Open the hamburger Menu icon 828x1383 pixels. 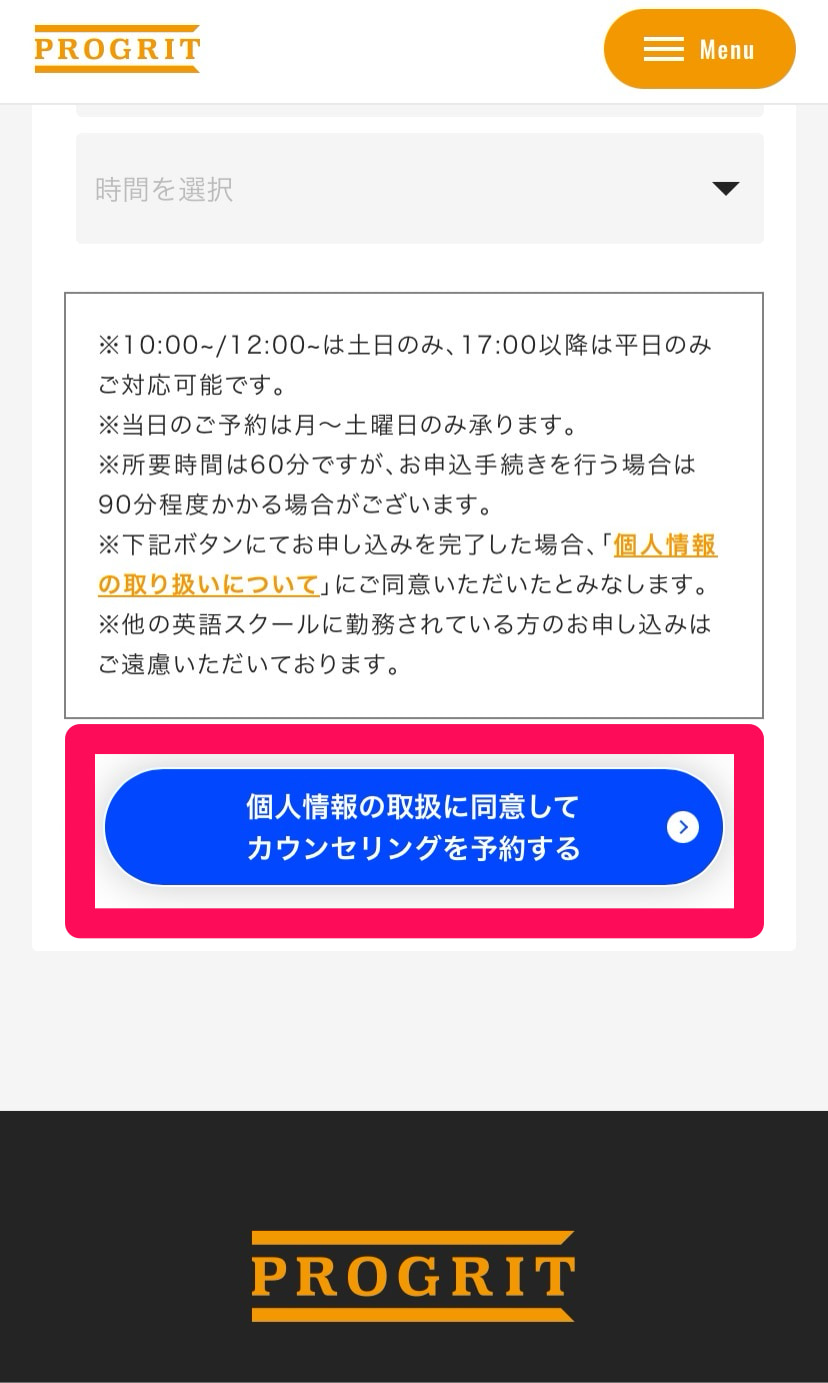[664, 48]
